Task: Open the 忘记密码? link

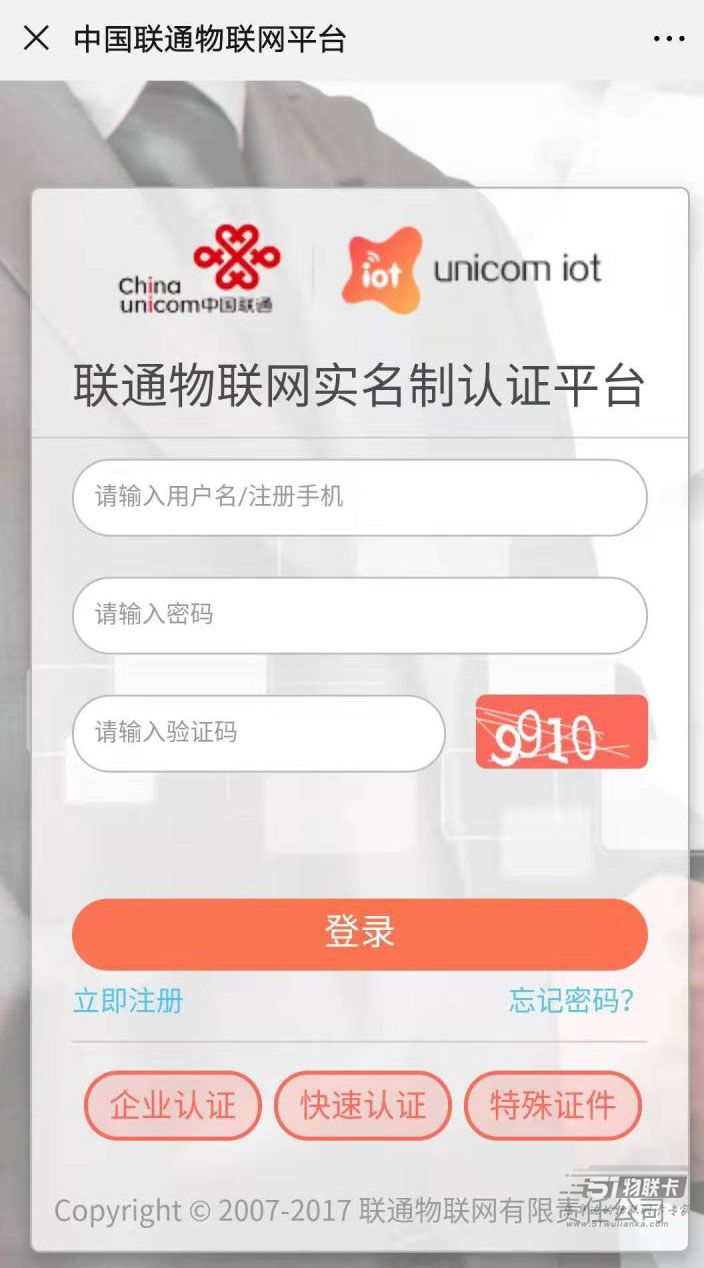Action: coord(571,1000)
